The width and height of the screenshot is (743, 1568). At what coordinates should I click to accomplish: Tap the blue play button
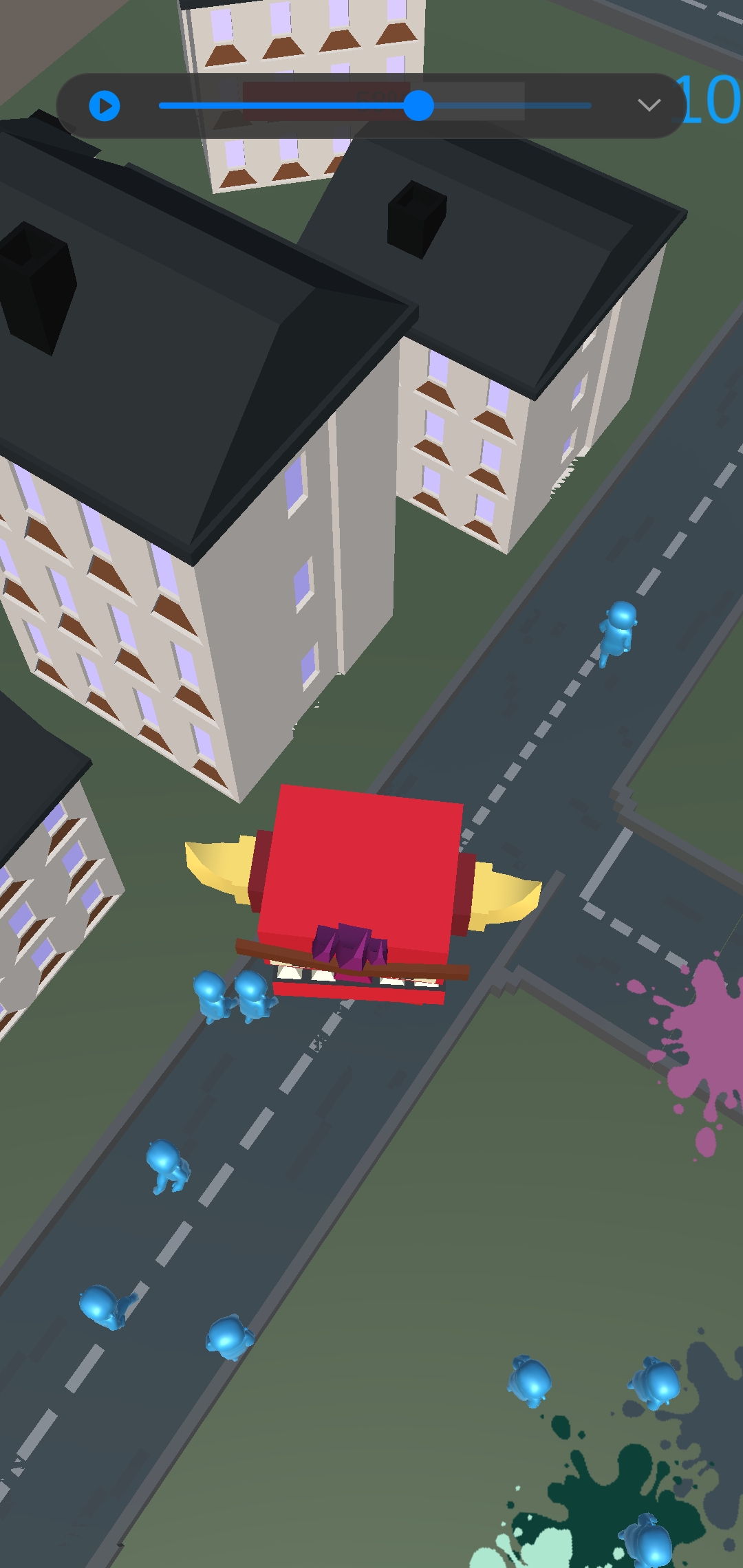(x=105, y=106)
